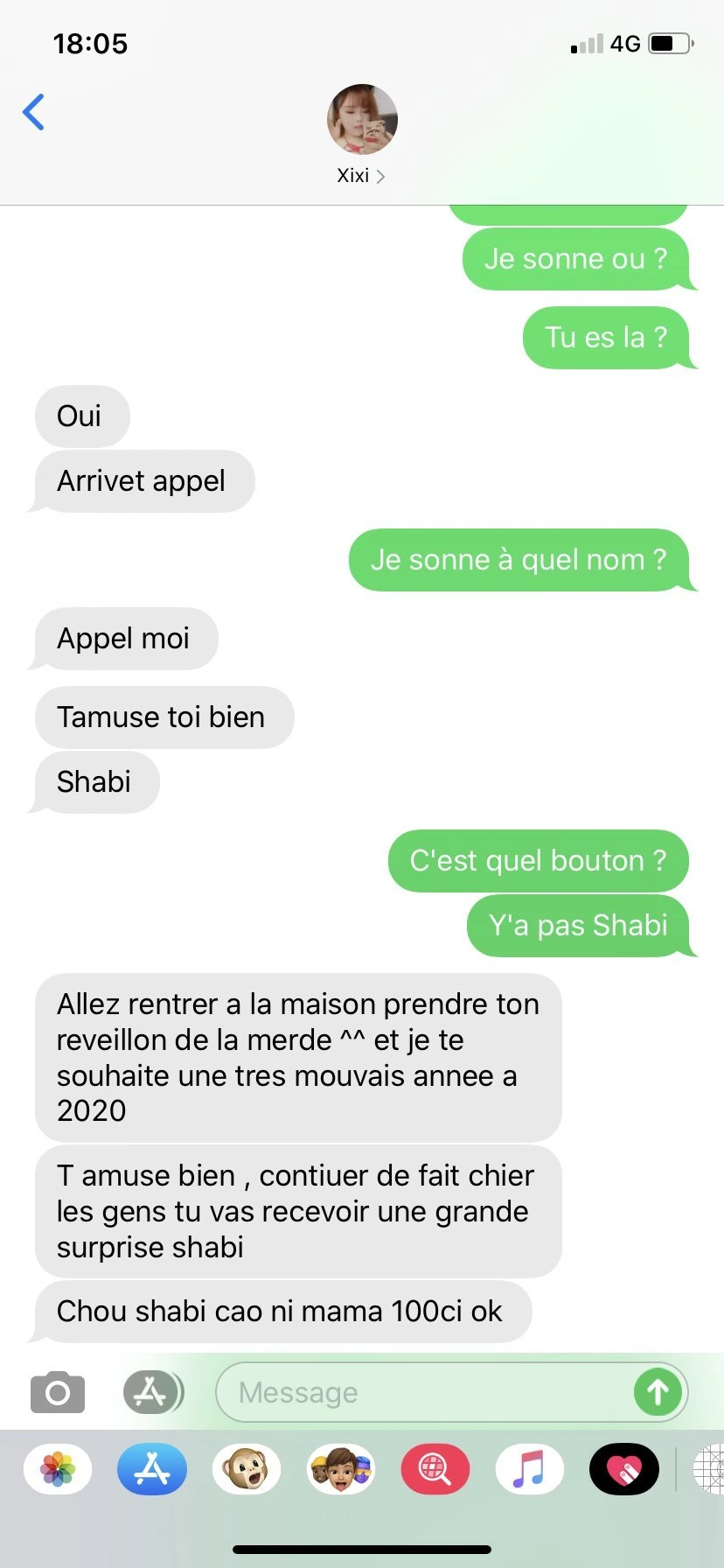
Task: Open the App Store for iMessage
Action: click(x=152, y=1469)
